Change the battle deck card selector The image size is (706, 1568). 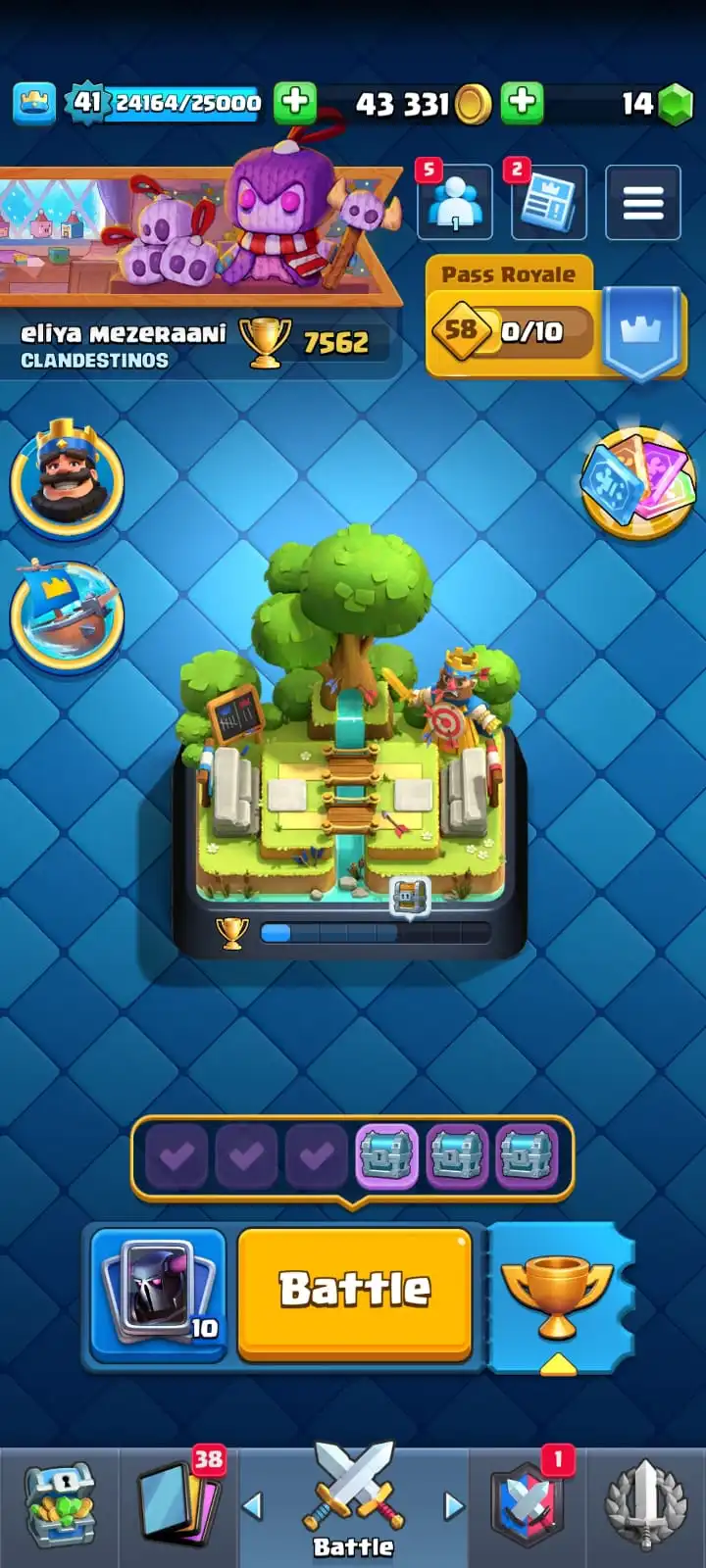tap(158, 1294)
